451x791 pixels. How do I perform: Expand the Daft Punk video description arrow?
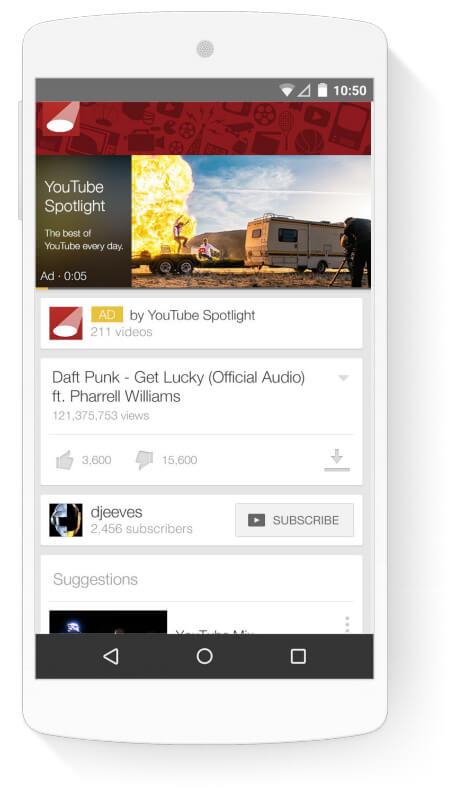[344, 378]
